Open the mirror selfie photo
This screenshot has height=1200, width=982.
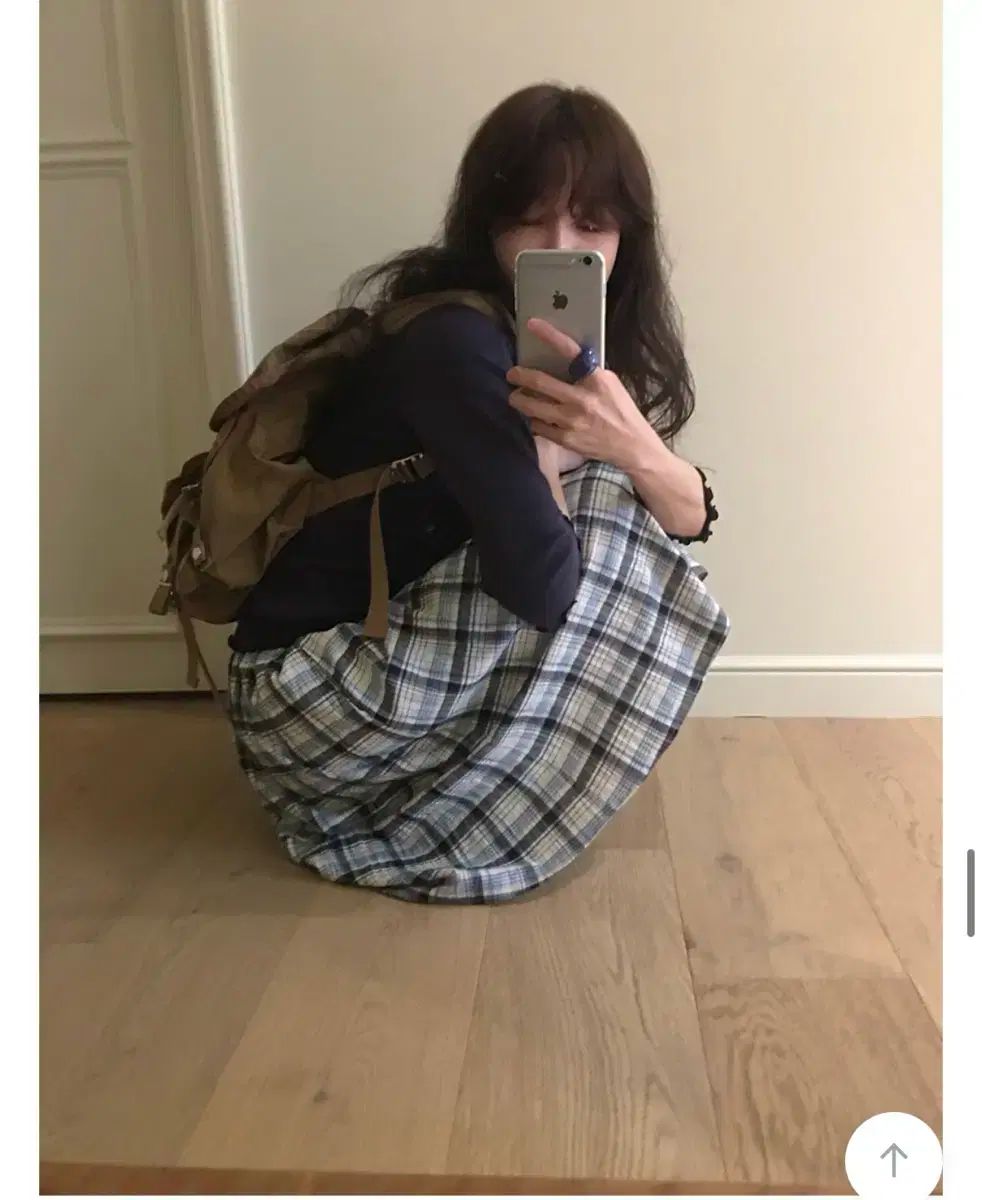coord(490,597)
